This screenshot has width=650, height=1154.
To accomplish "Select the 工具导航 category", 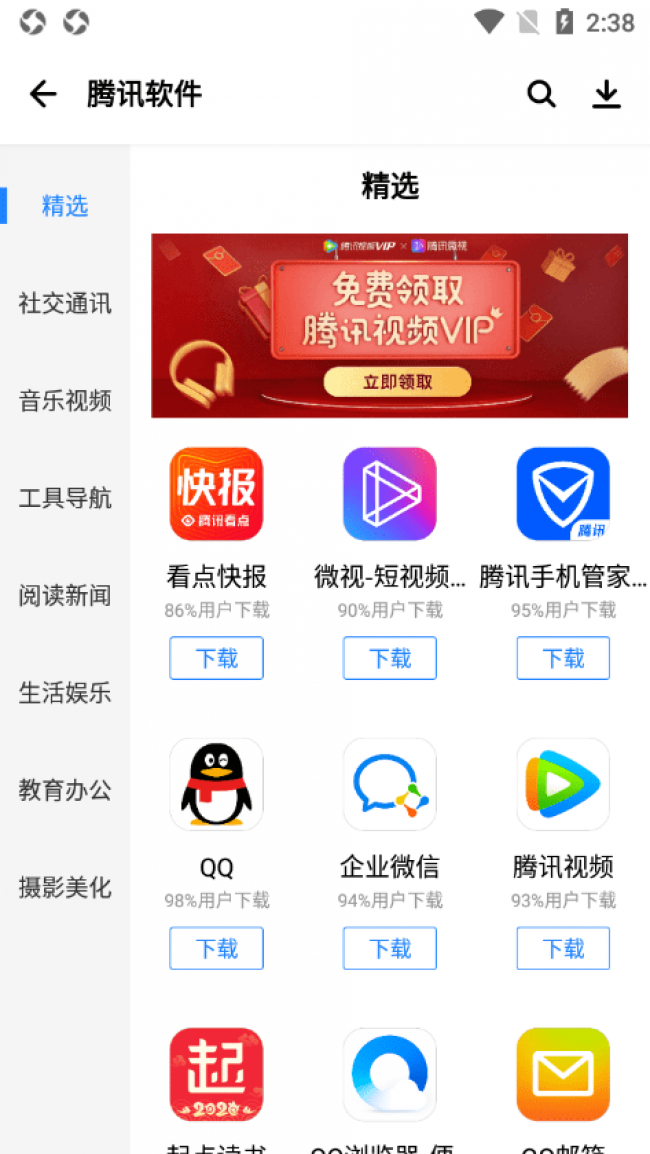I will click(x=65, y=498).
